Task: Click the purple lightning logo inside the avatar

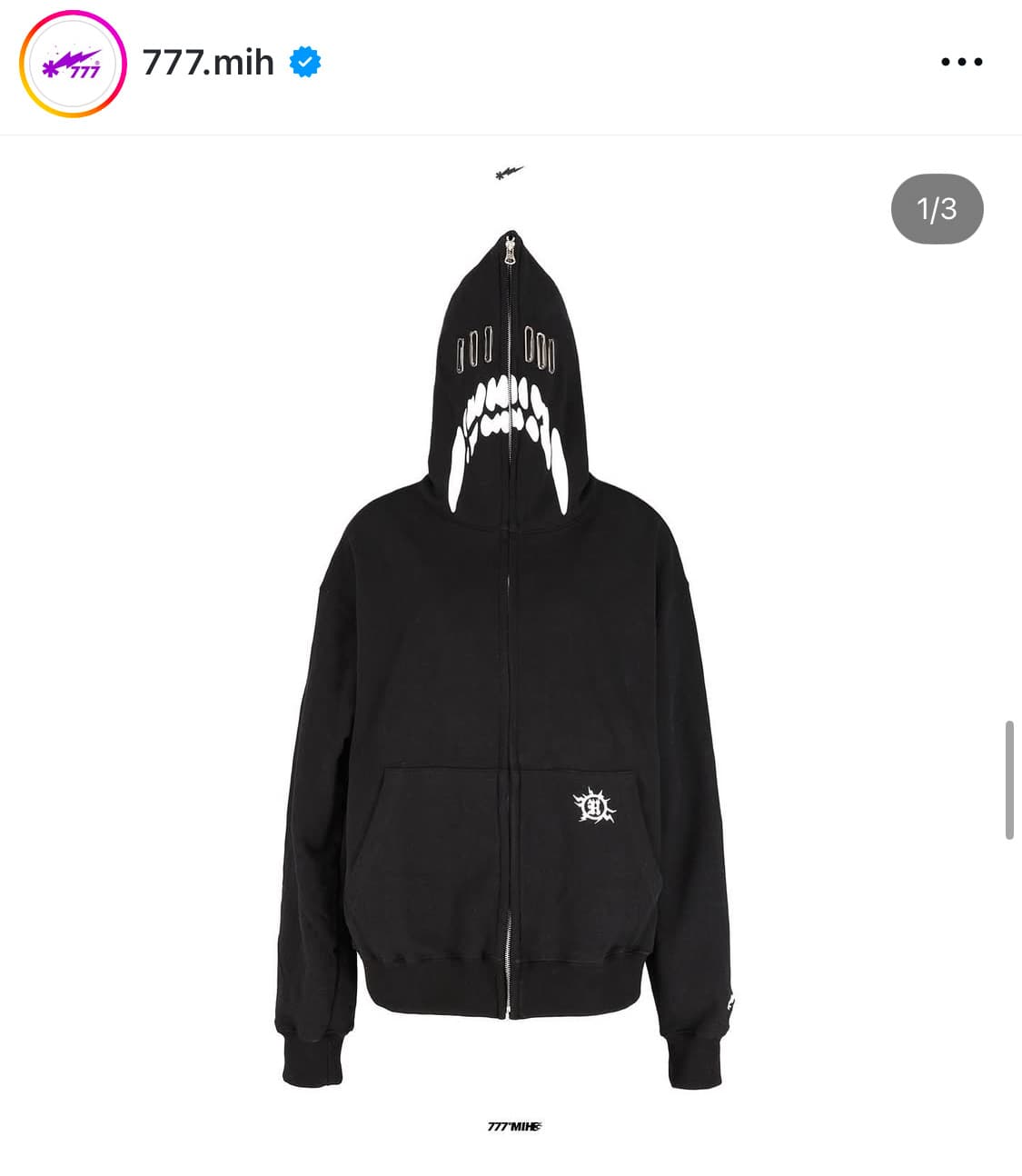Action: point(74,63)
